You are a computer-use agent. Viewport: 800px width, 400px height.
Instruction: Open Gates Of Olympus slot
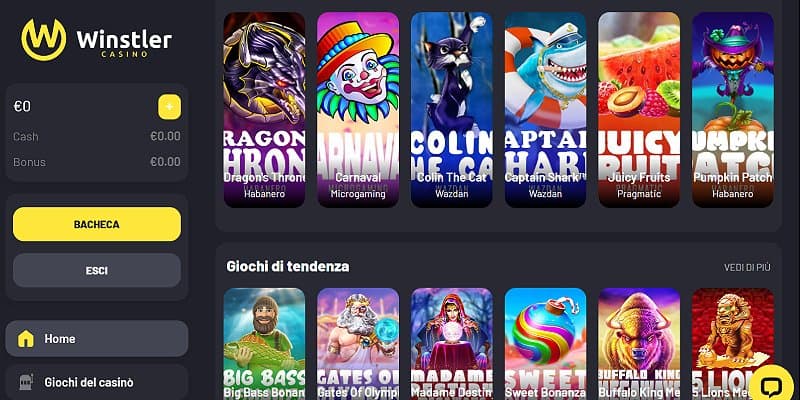tap(358, 343)
